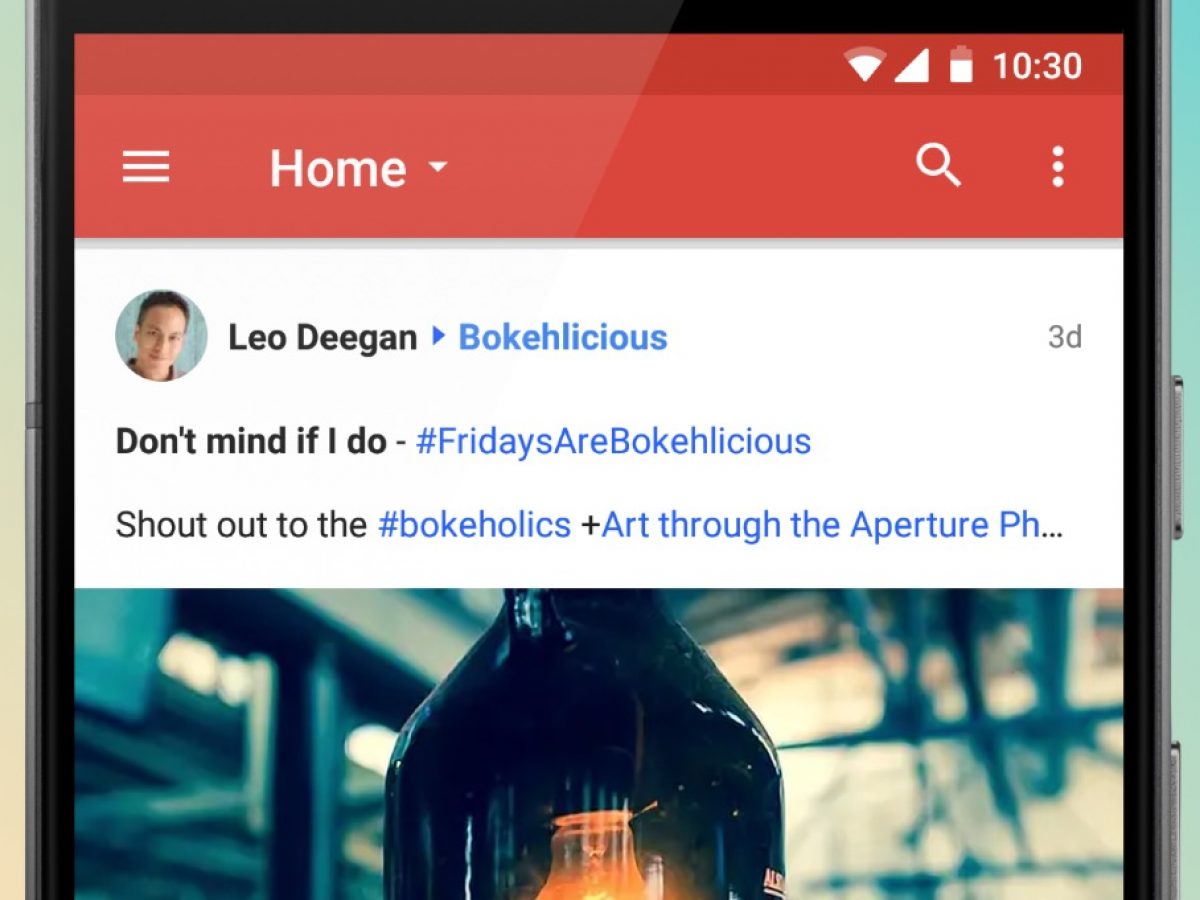Open search with the magnifier icon

(x=938, y=165)
